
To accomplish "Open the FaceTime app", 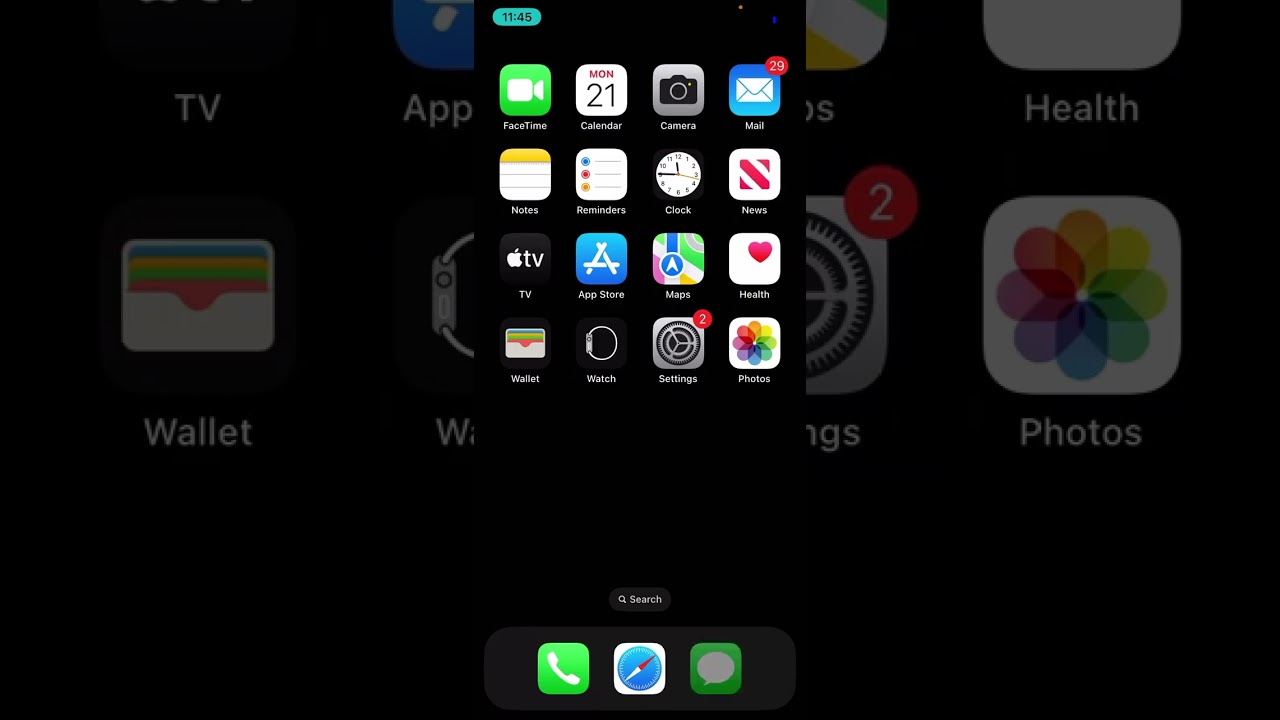I will [525, 90].
